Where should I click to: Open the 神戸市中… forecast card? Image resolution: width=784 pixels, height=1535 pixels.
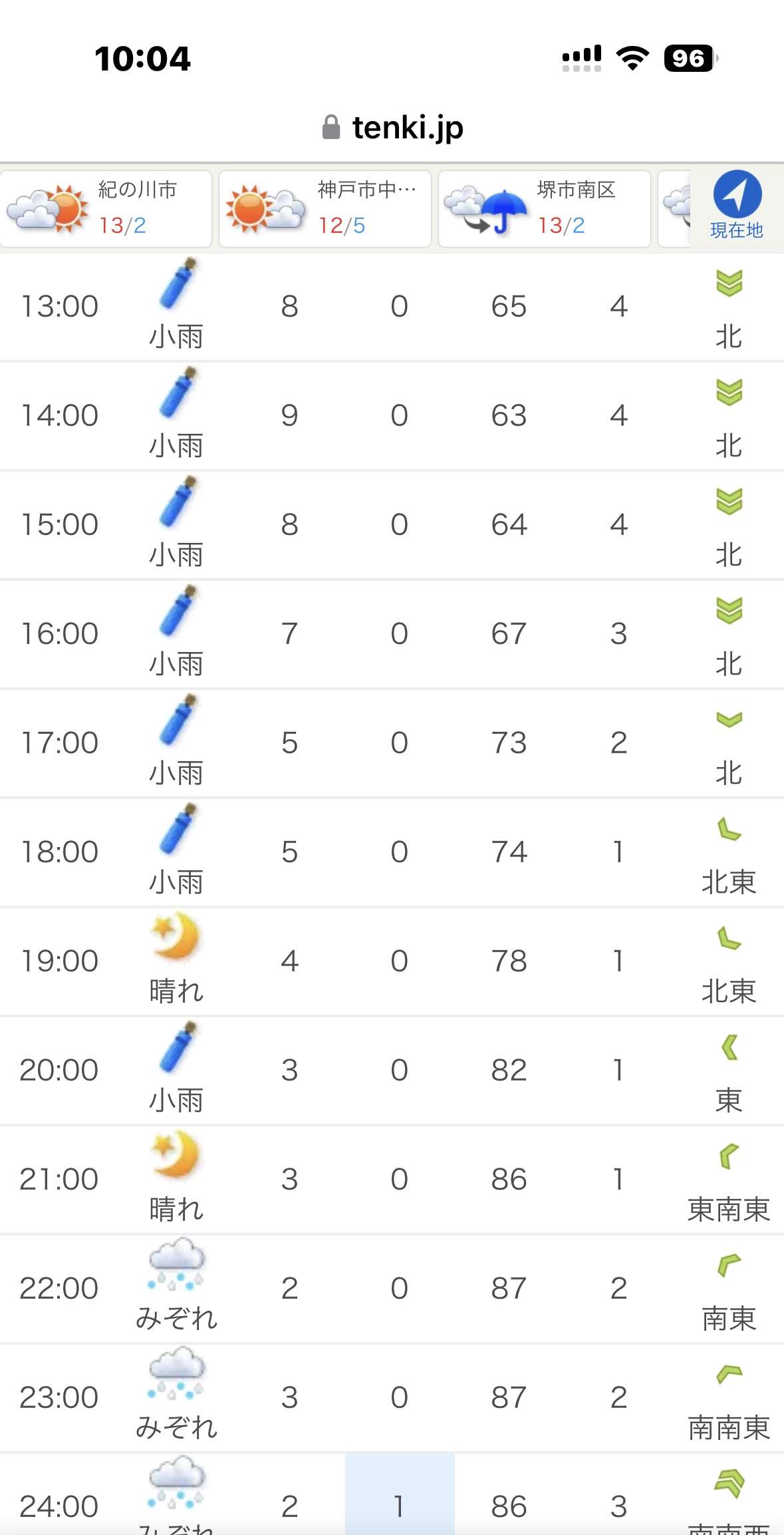coord(325,209)
